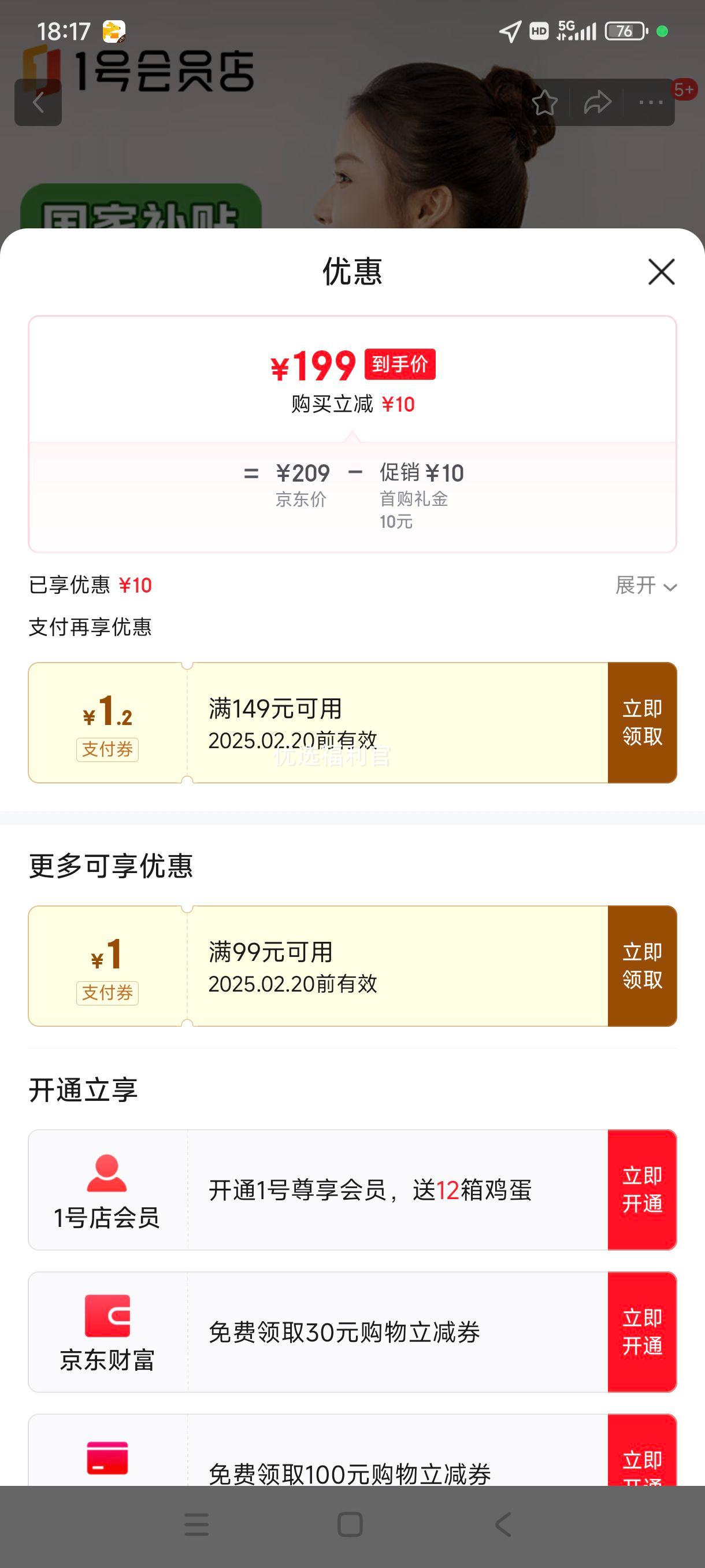Claim the ¥1.2 payment coupon for 满149元
Image resolution: width=705 pixels, height=1568 pixels.
click(643, 723)
